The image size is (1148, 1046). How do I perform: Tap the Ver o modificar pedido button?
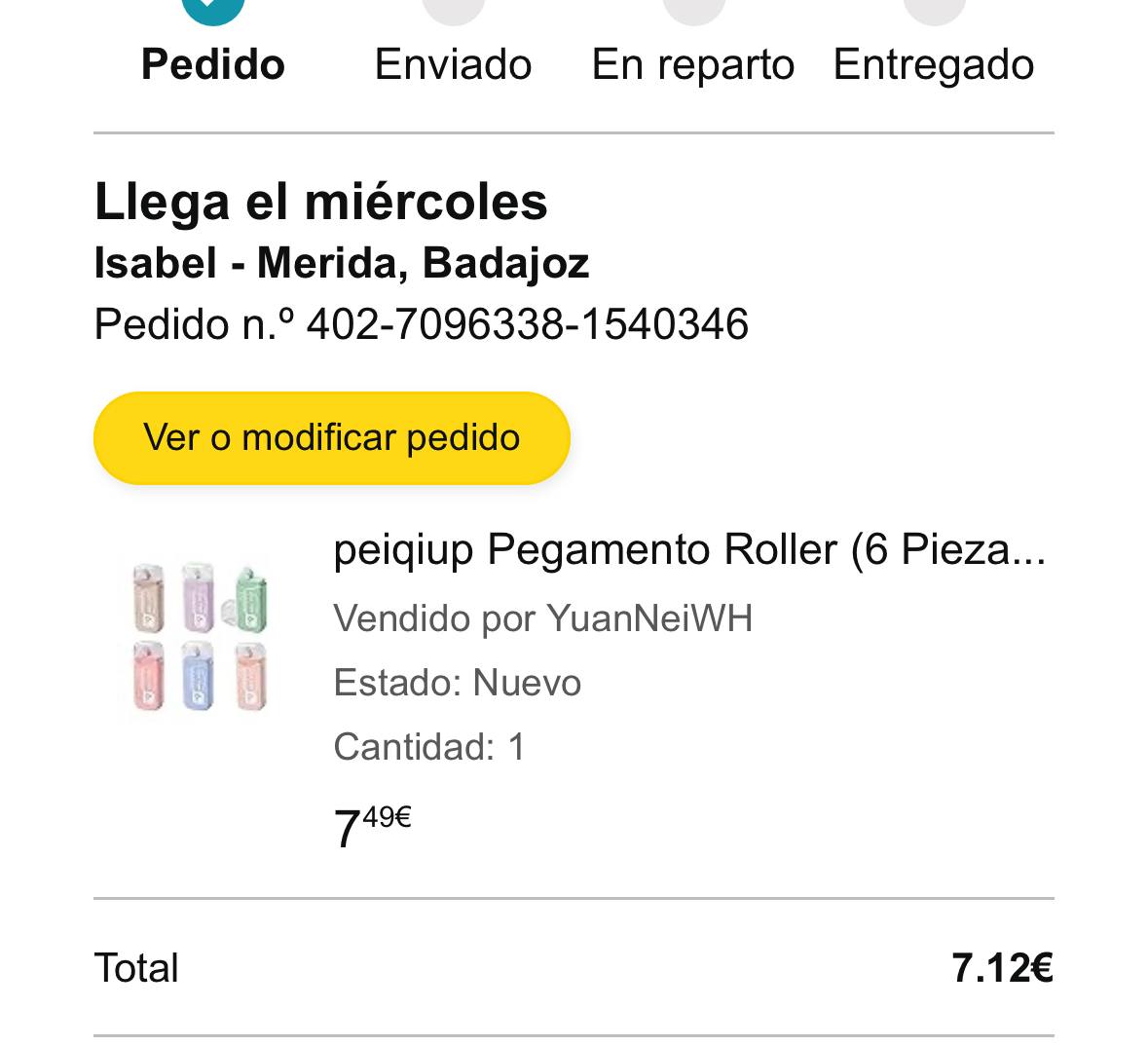pos(331,438)
